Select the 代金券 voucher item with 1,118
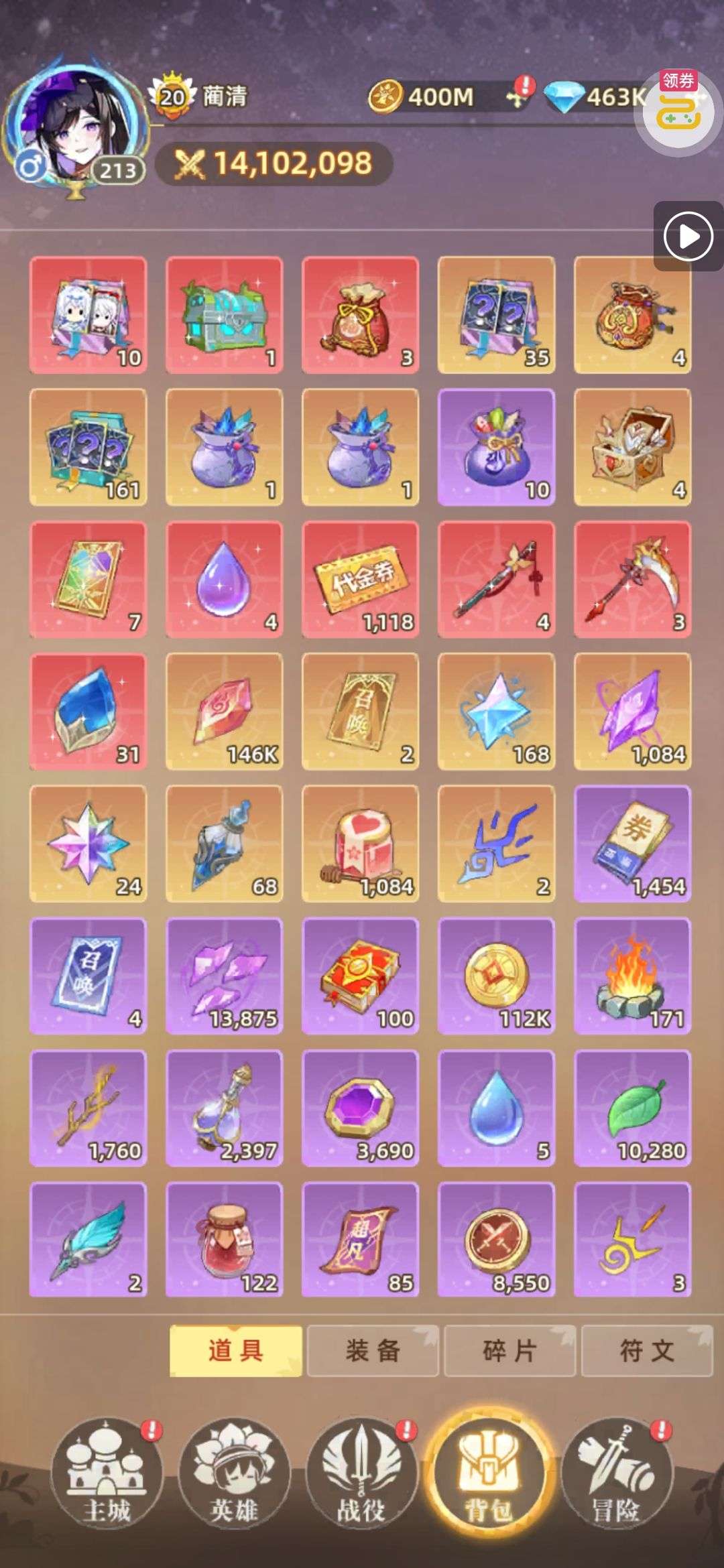Screen dimensions: 724x1568 coord(361,580)
